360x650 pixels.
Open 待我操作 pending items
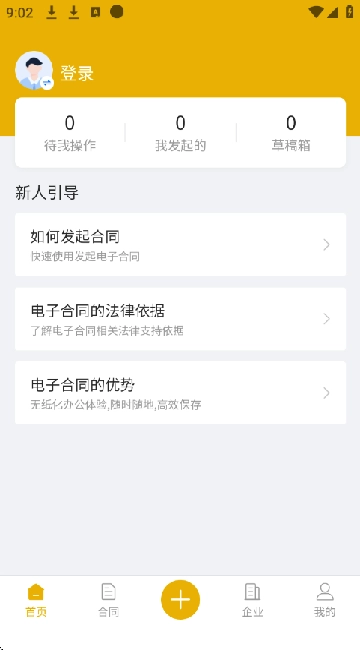[x=70, y=133]
